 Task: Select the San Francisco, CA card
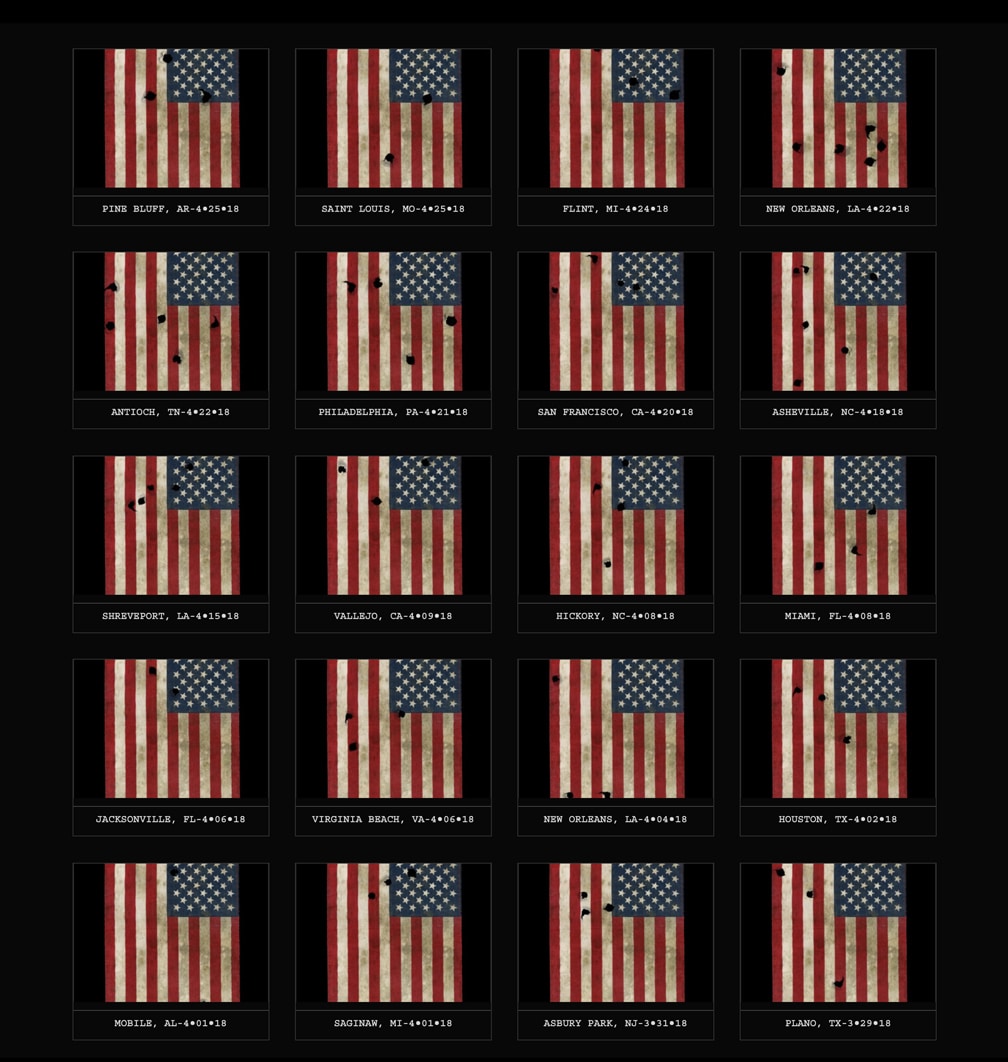(615, 322)
